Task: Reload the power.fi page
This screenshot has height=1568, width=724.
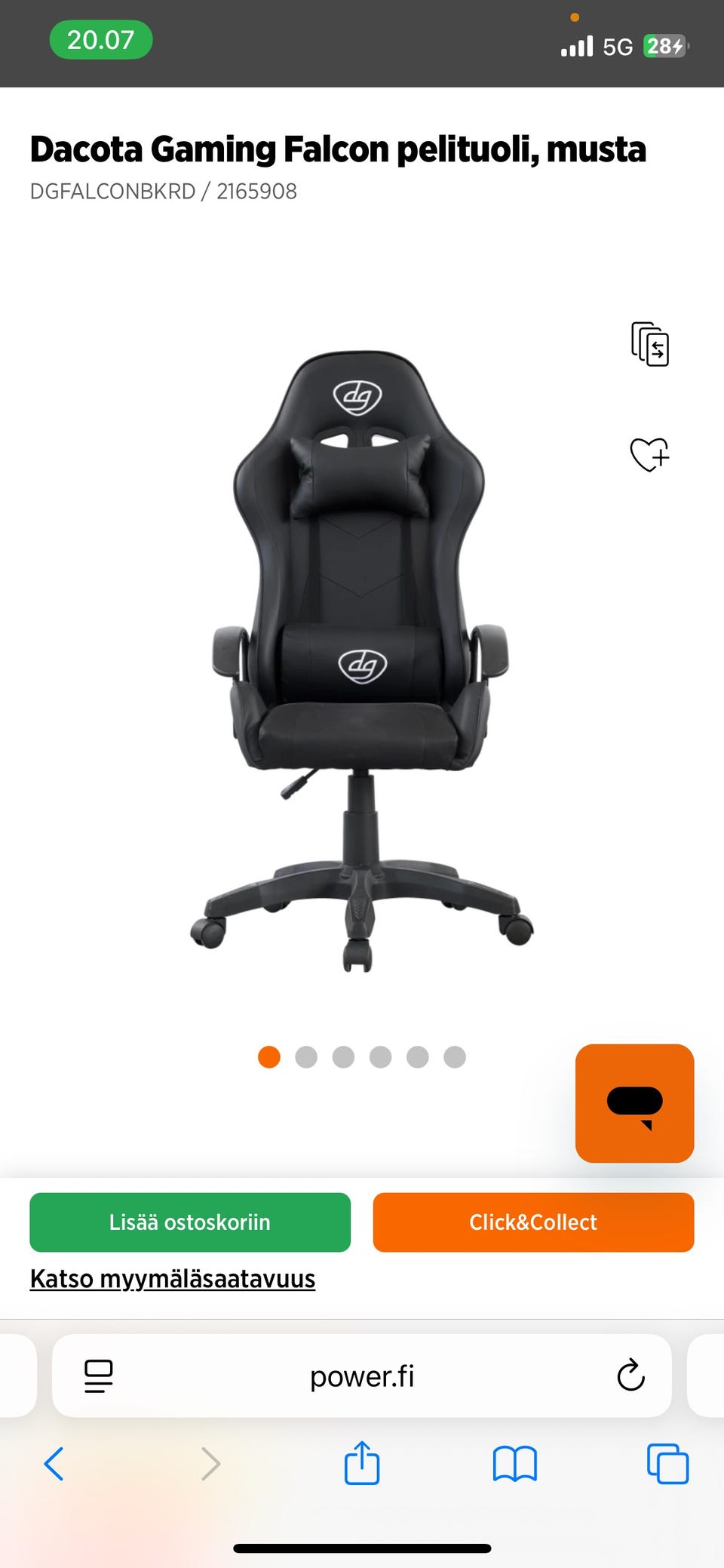Action: 630,1376
